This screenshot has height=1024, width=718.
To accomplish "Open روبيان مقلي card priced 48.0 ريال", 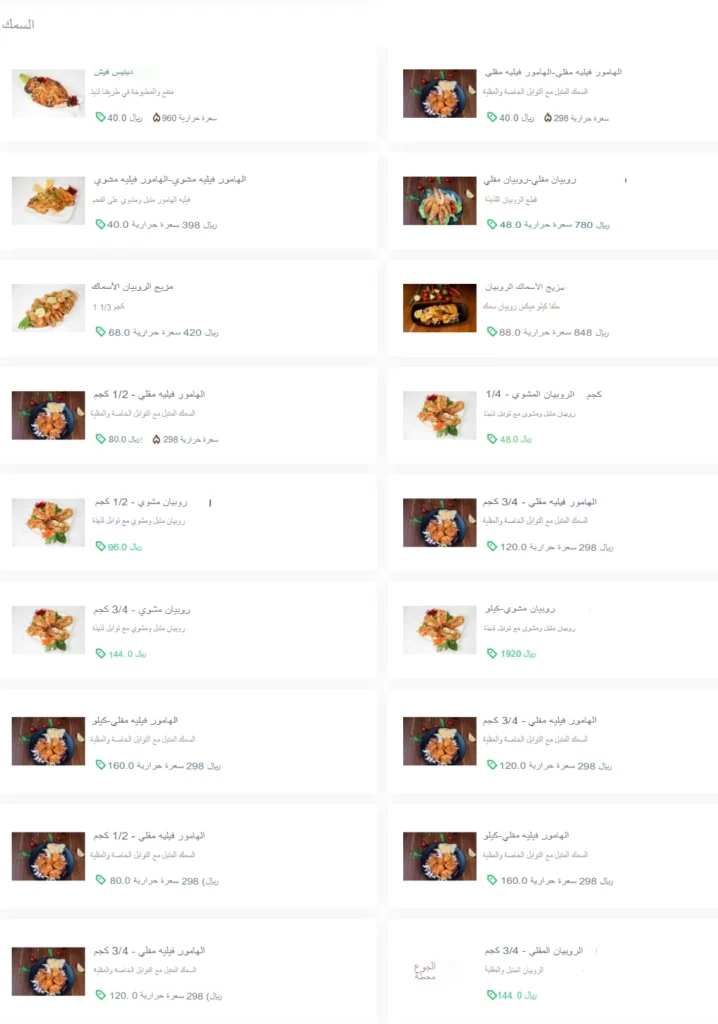I will [552, 201].
